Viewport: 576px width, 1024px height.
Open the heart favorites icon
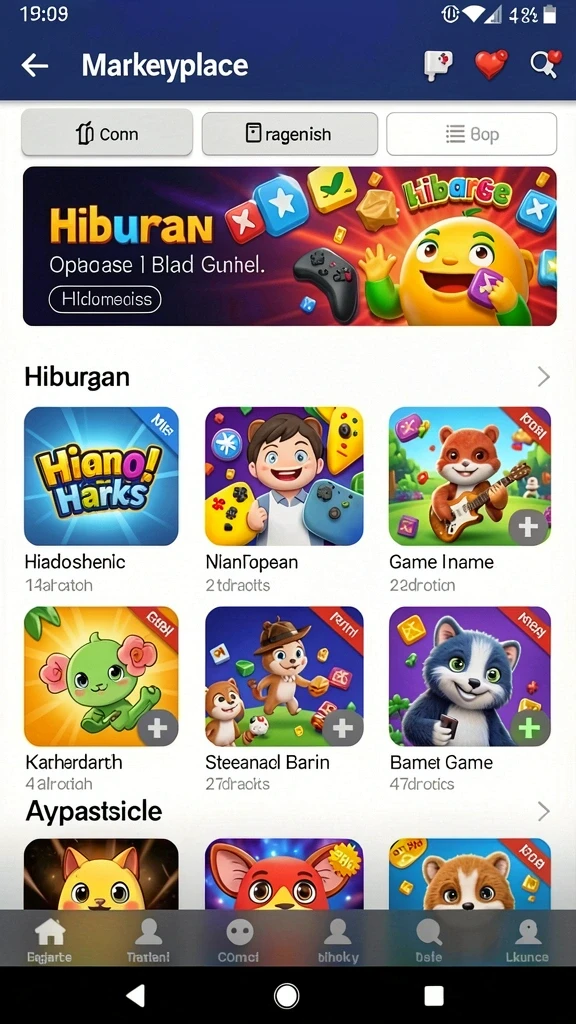pos(490,65)
